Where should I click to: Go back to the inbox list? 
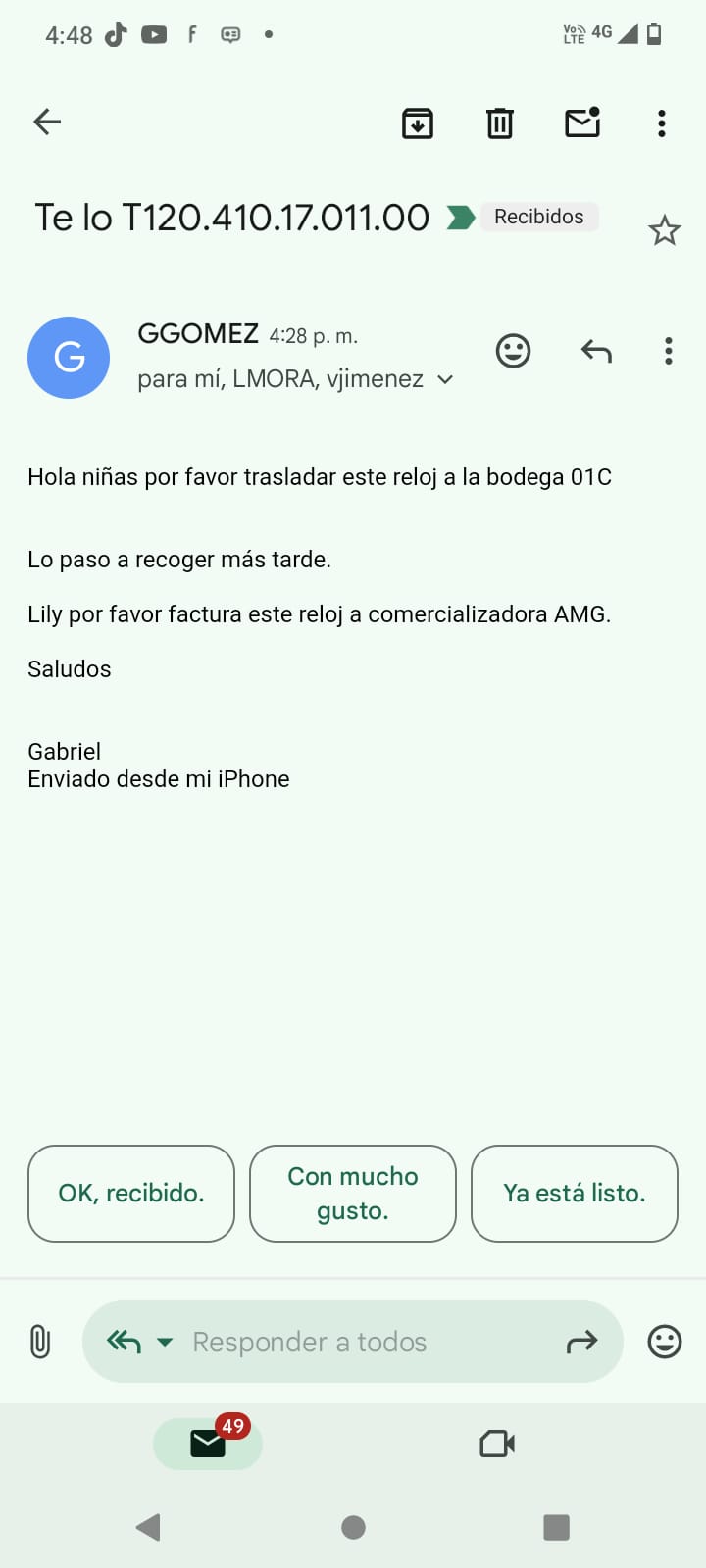pyautogui.click(x=47, y=122)
